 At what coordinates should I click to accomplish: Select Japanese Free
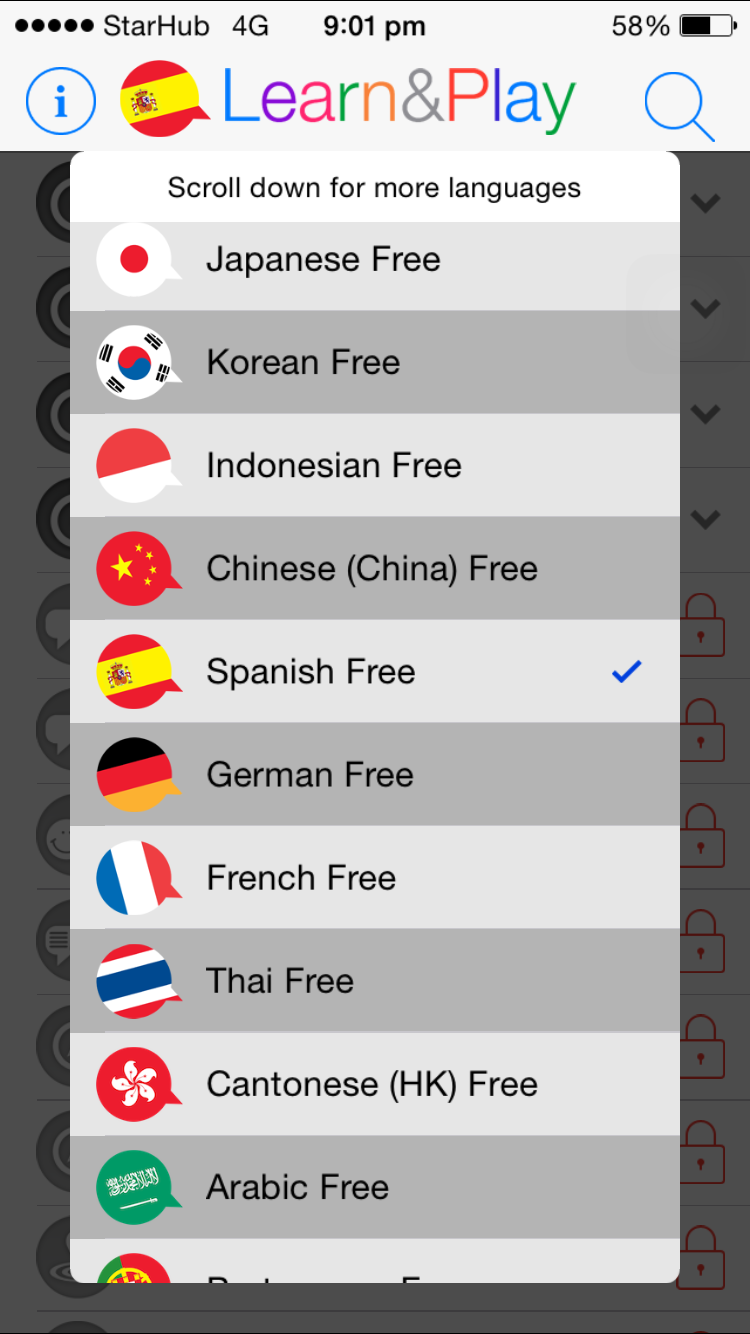coord(374,261)
